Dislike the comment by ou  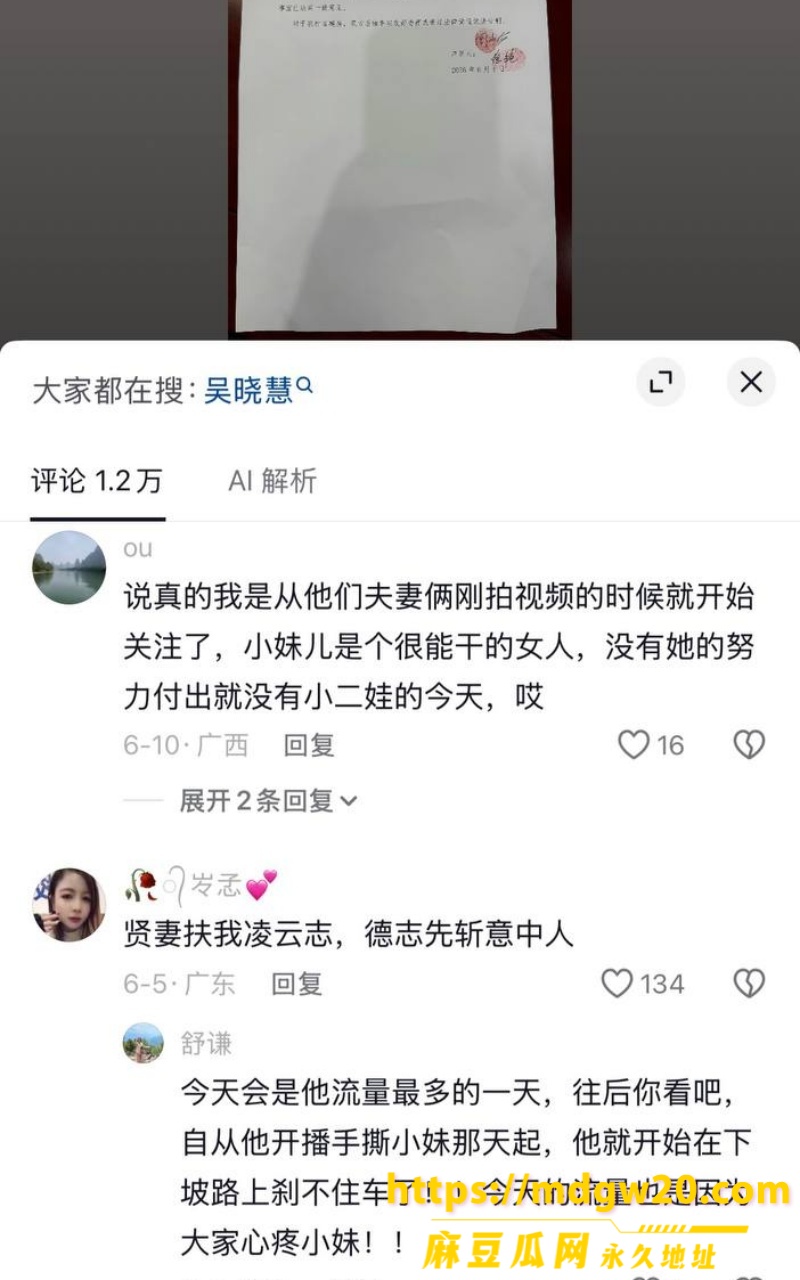tap(749, 745)
